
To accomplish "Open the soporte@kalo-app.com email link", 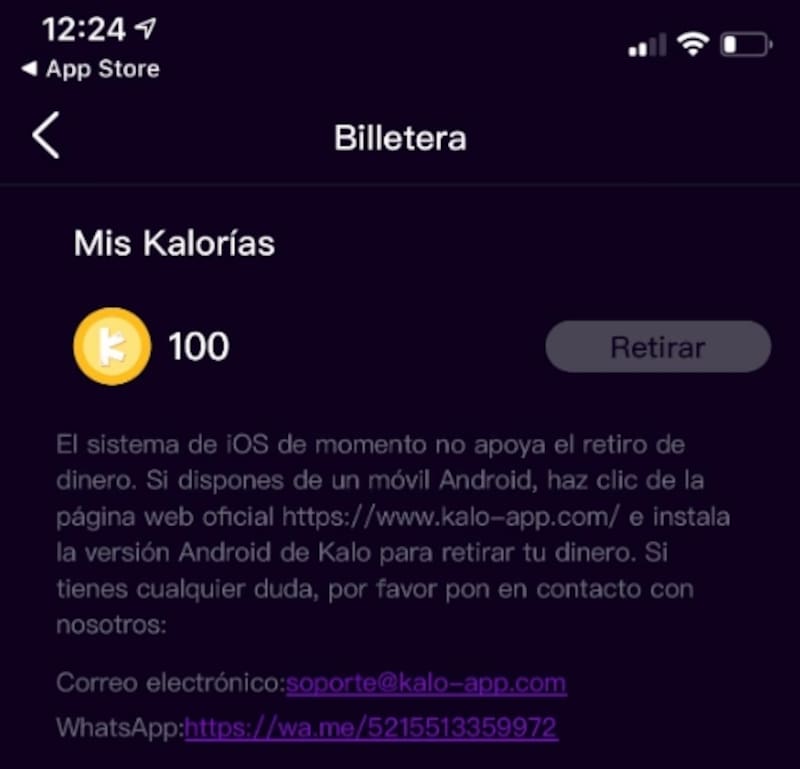I will pos(426,683).
